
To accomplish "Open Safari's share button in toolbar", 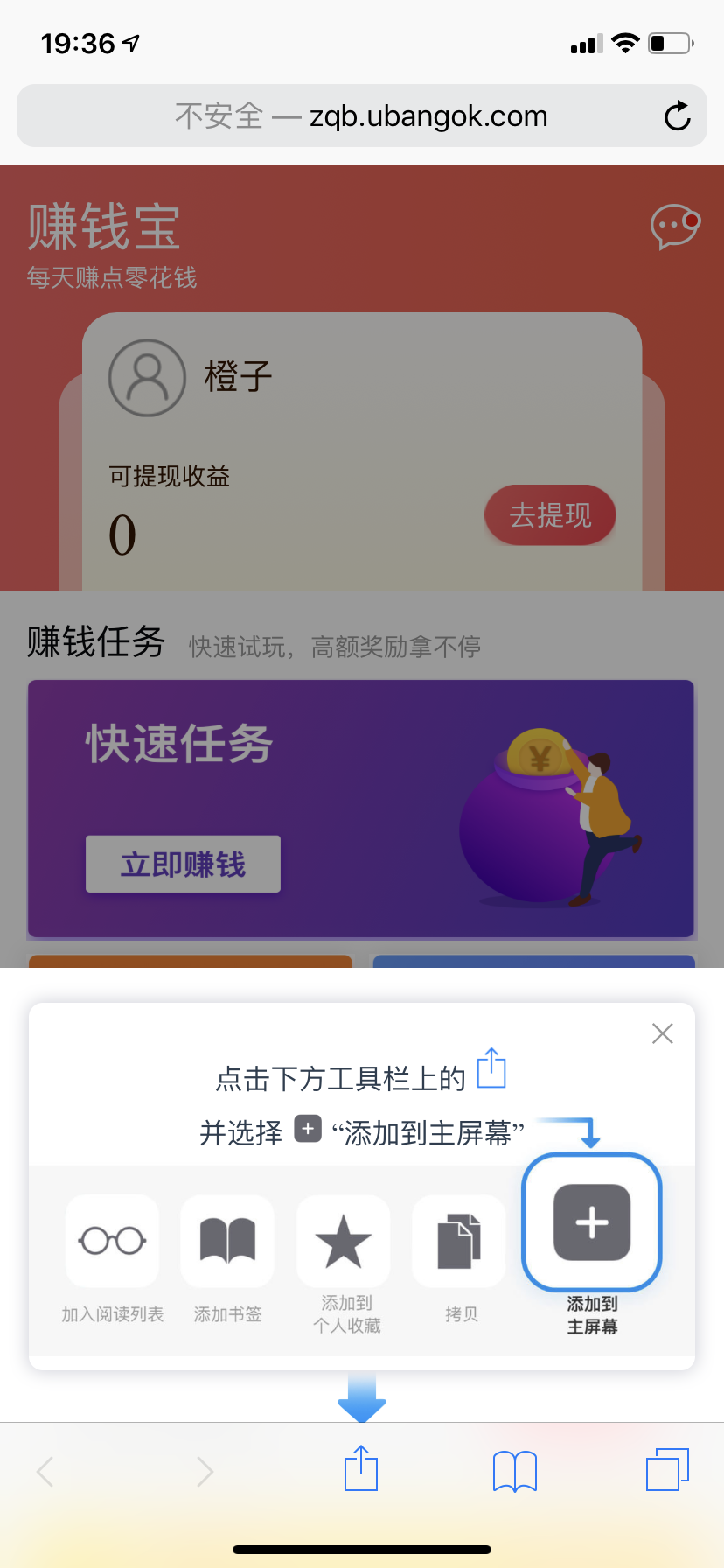I will point(361,1470).
